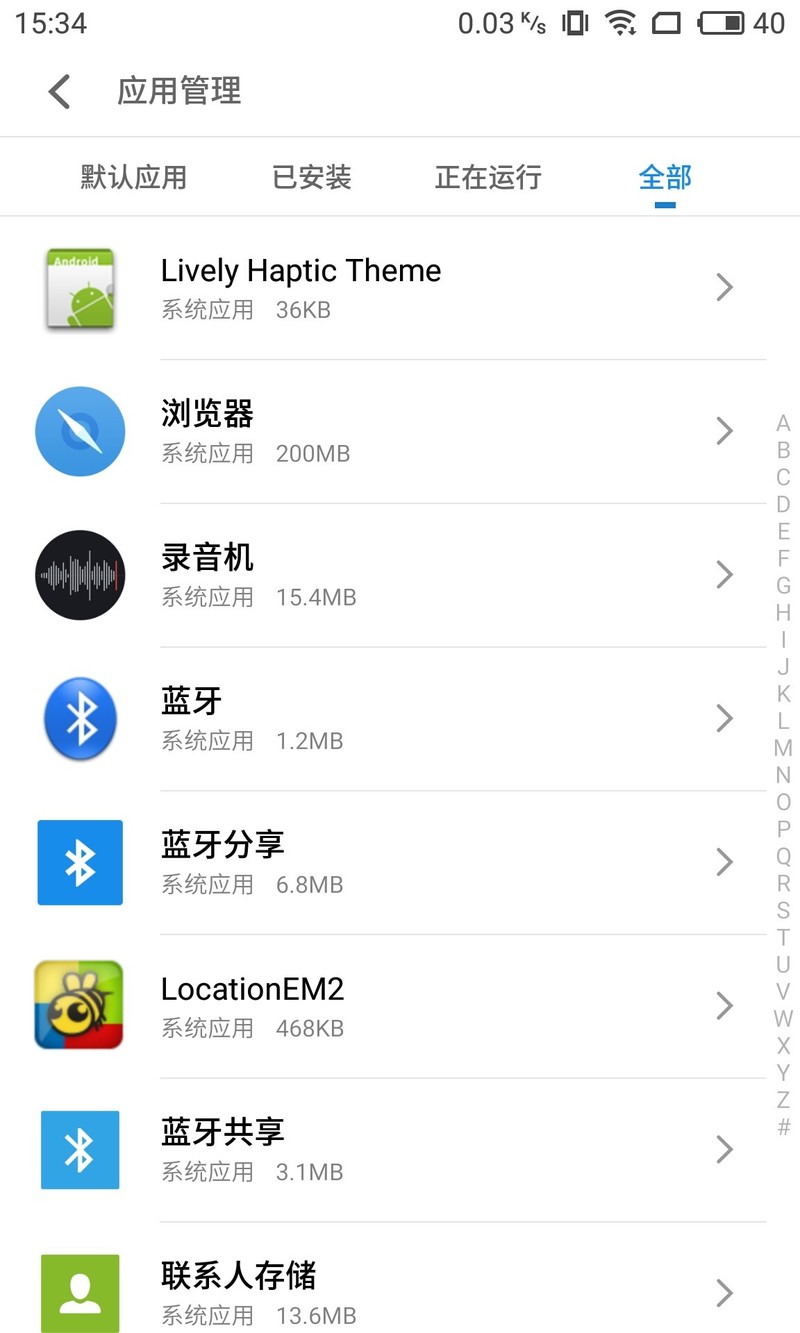Image resolution: width=800 pixels, height=1333 pixels.
Task: Open 录音机 details using the right arrow
Action: [x=725, y=575]
